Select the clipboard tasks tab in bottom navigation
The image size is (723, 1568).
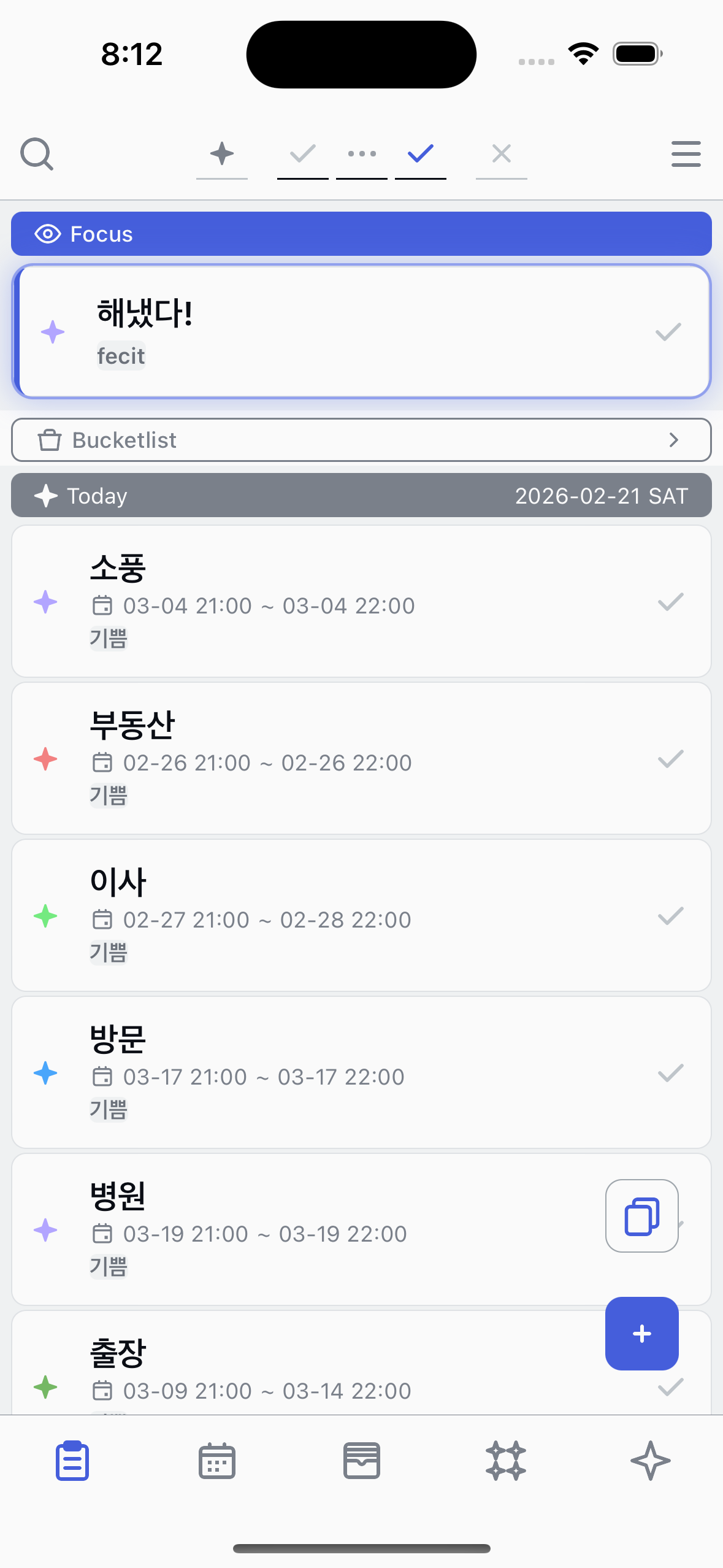(x=72, y=1460)
